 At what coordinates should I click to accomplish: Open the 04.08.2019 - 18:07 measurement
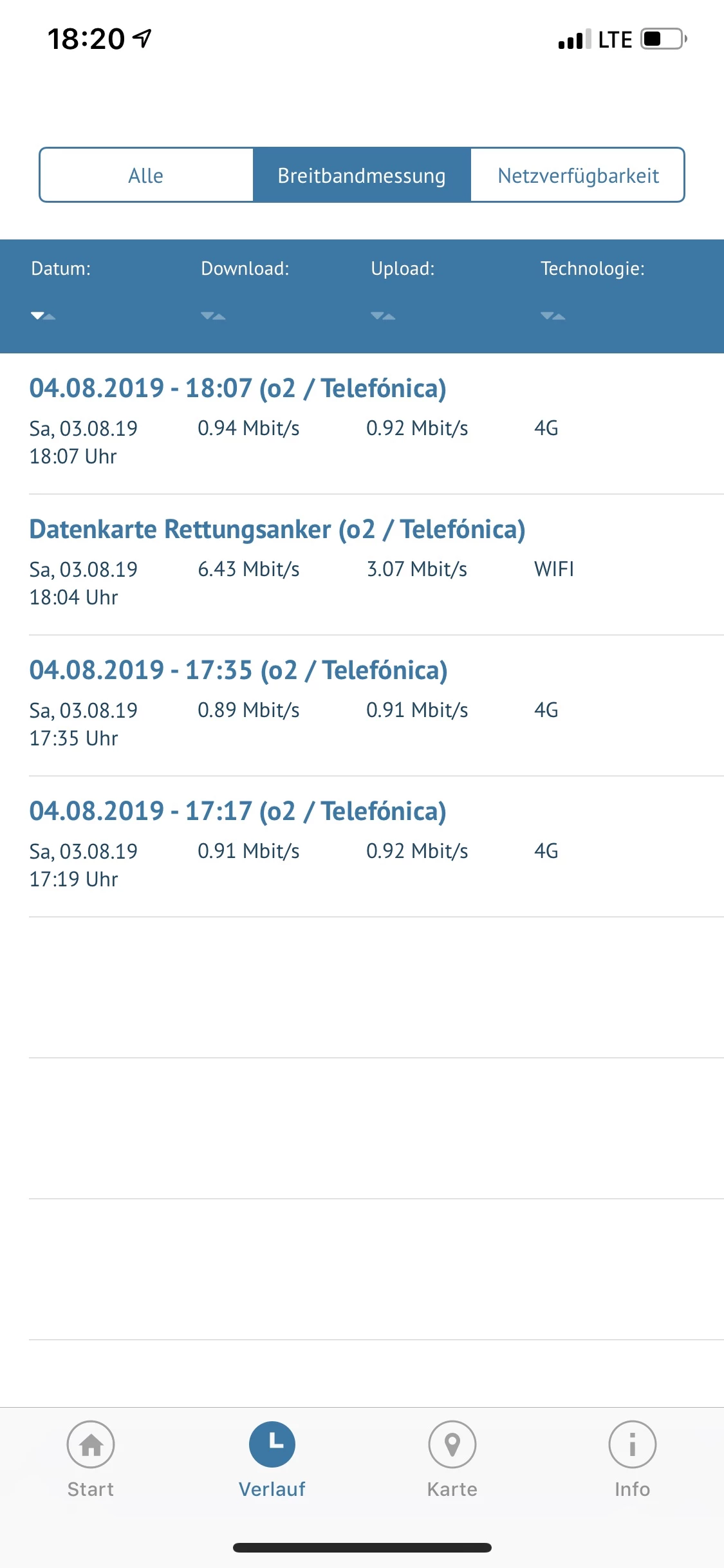[x=238, y=388]
